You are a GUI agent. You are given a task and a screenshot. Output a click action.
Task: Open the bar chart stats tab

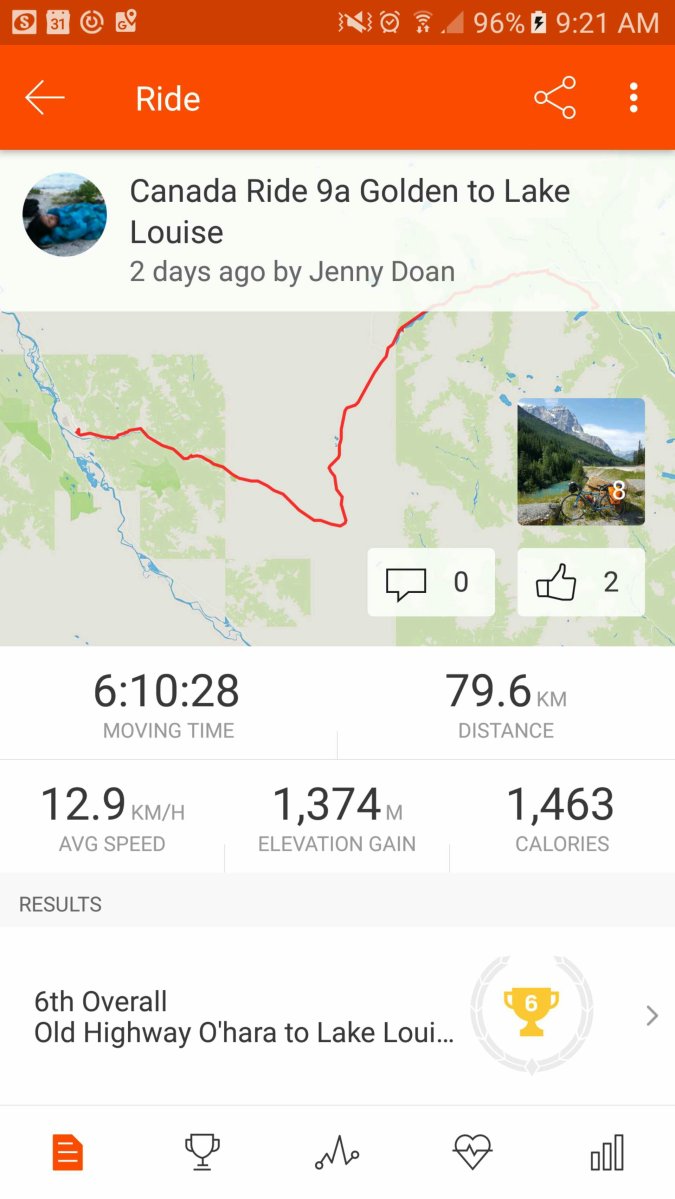pyautogui.click(x=607, y=1153)
